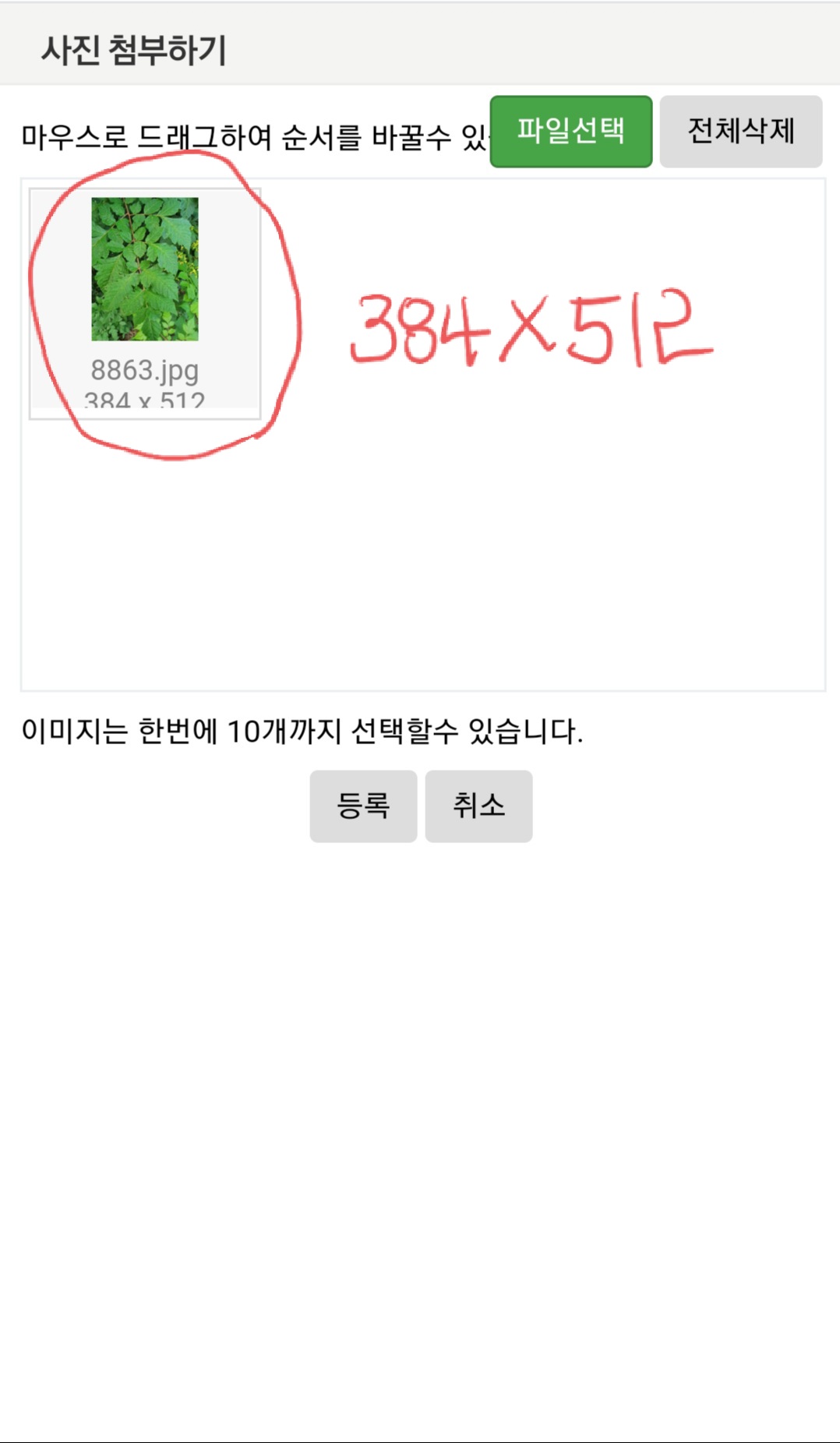The height and width of the screenshot is (1443, 840).
Task: Submit the attachment with 등록
Action: [x=363, y=806]
